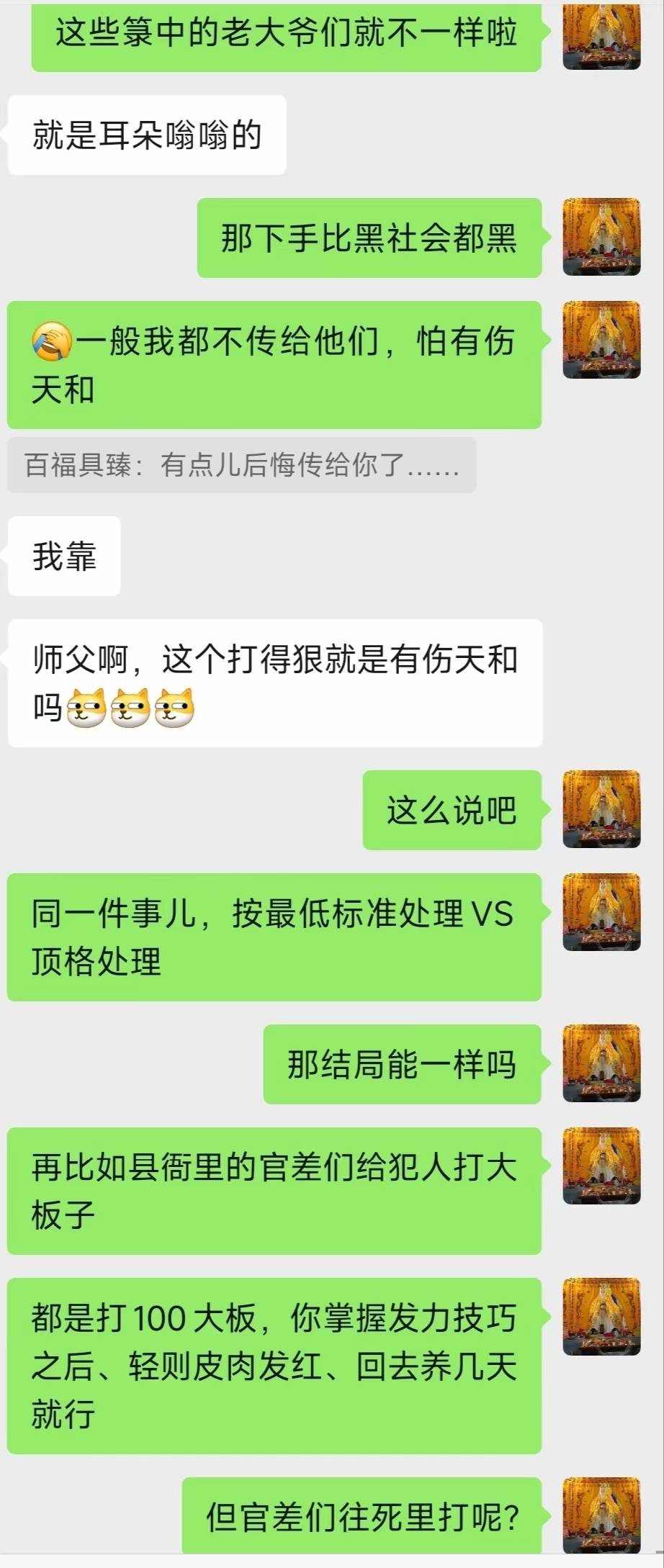664x1568 pixels.
Task: Tap avatar beside 那结局能一样吗
Action: [x=601, y=1063]
